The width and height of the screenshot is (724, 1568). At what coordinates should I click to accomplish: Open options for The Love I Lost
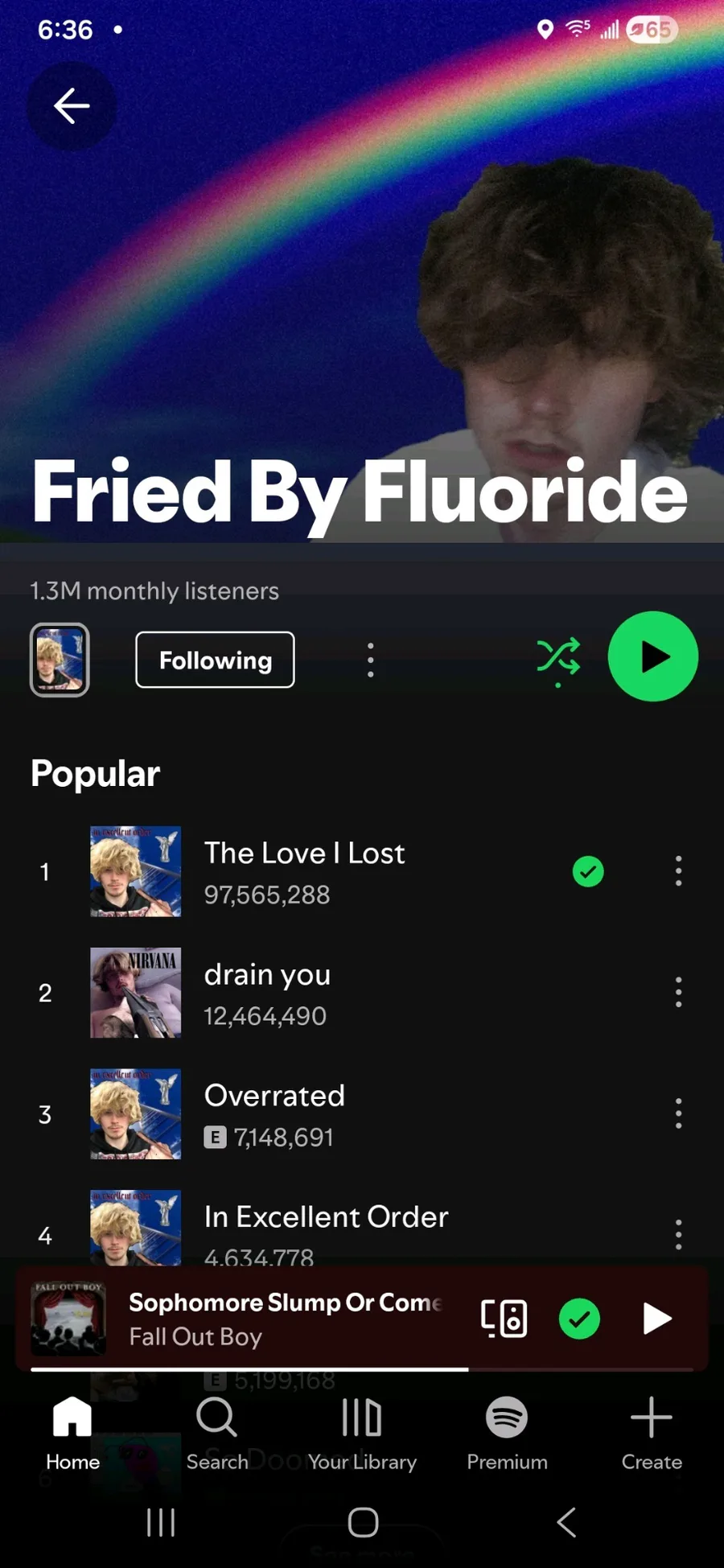pyautogui.click(x=678, y=871)
